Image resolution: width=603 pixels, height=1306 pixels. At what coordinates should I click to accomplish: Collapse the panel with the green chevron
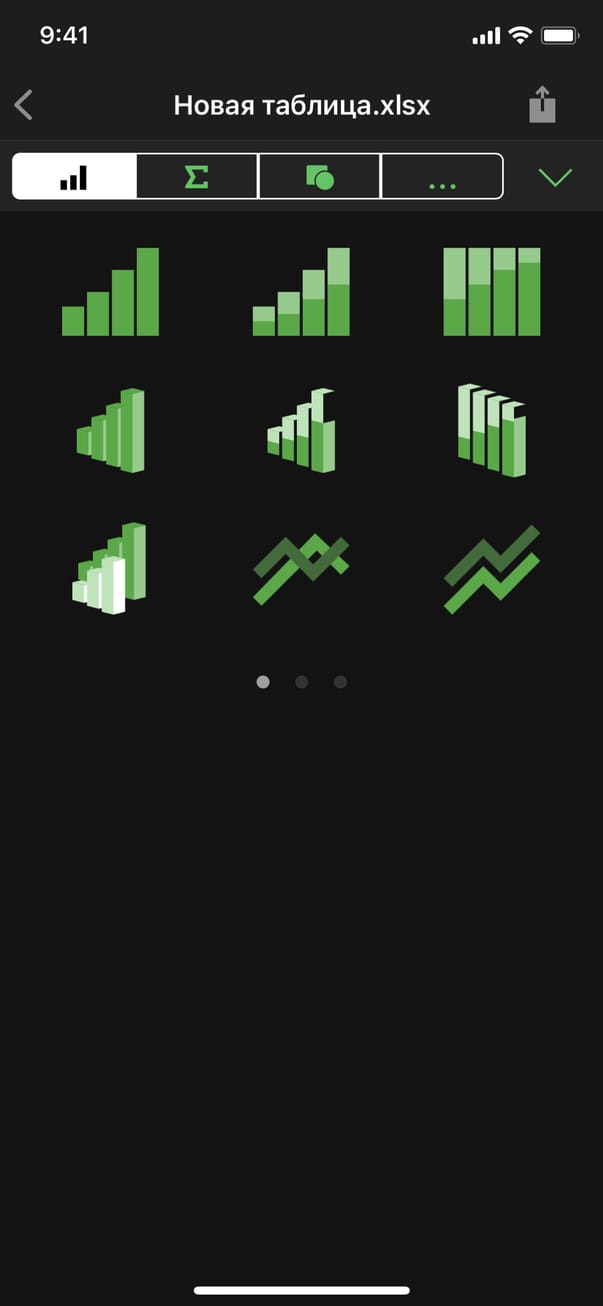pyautogui.click(x=555, y=178)
